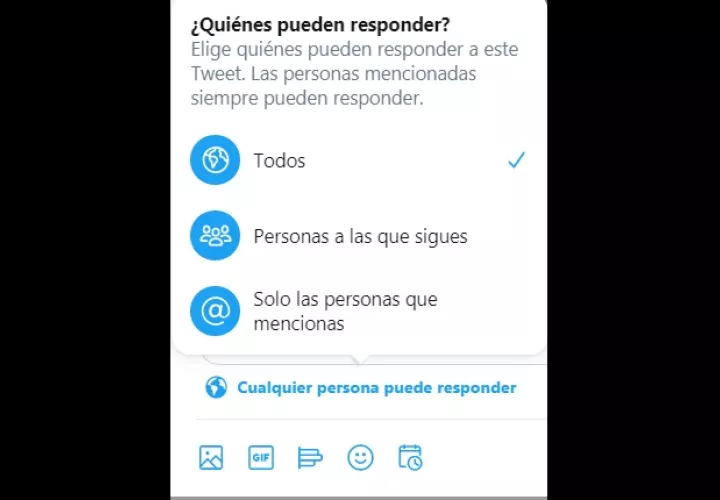This screenshot has width=720, height=500.
Task: Open the emoji picker
Action: [x=360, y=457]
